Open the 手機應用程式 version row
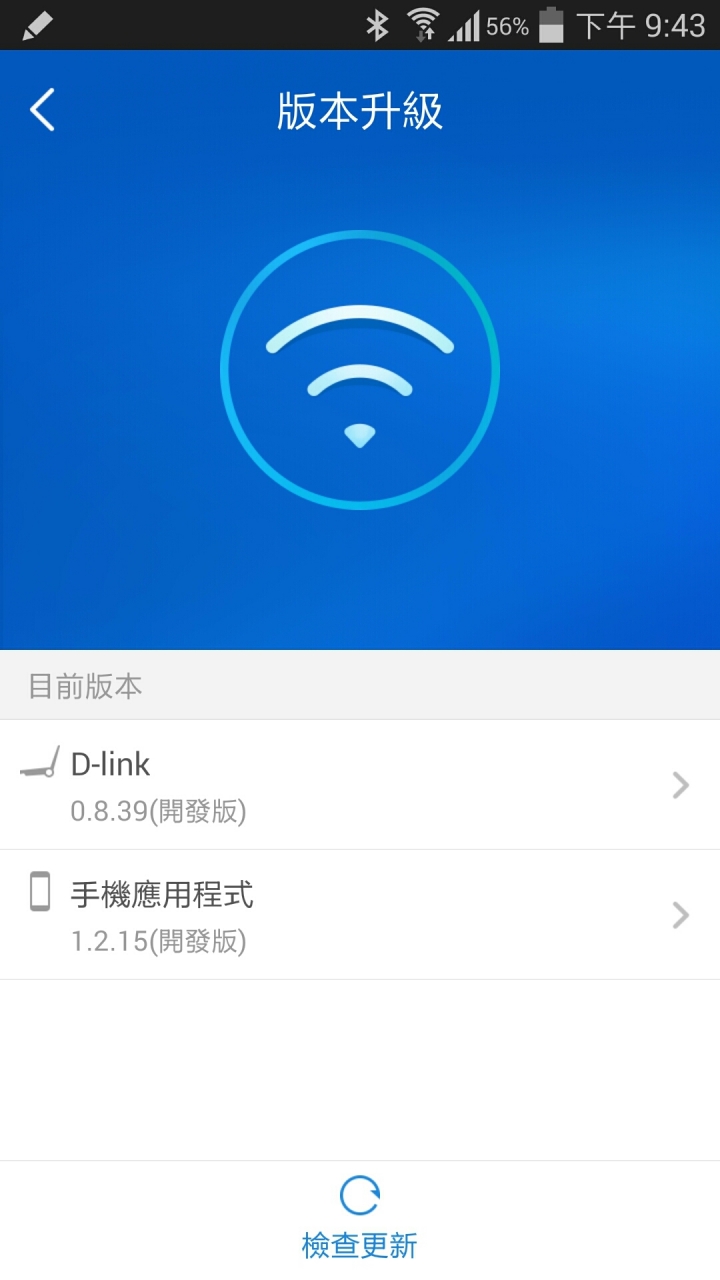 (360, 915)
